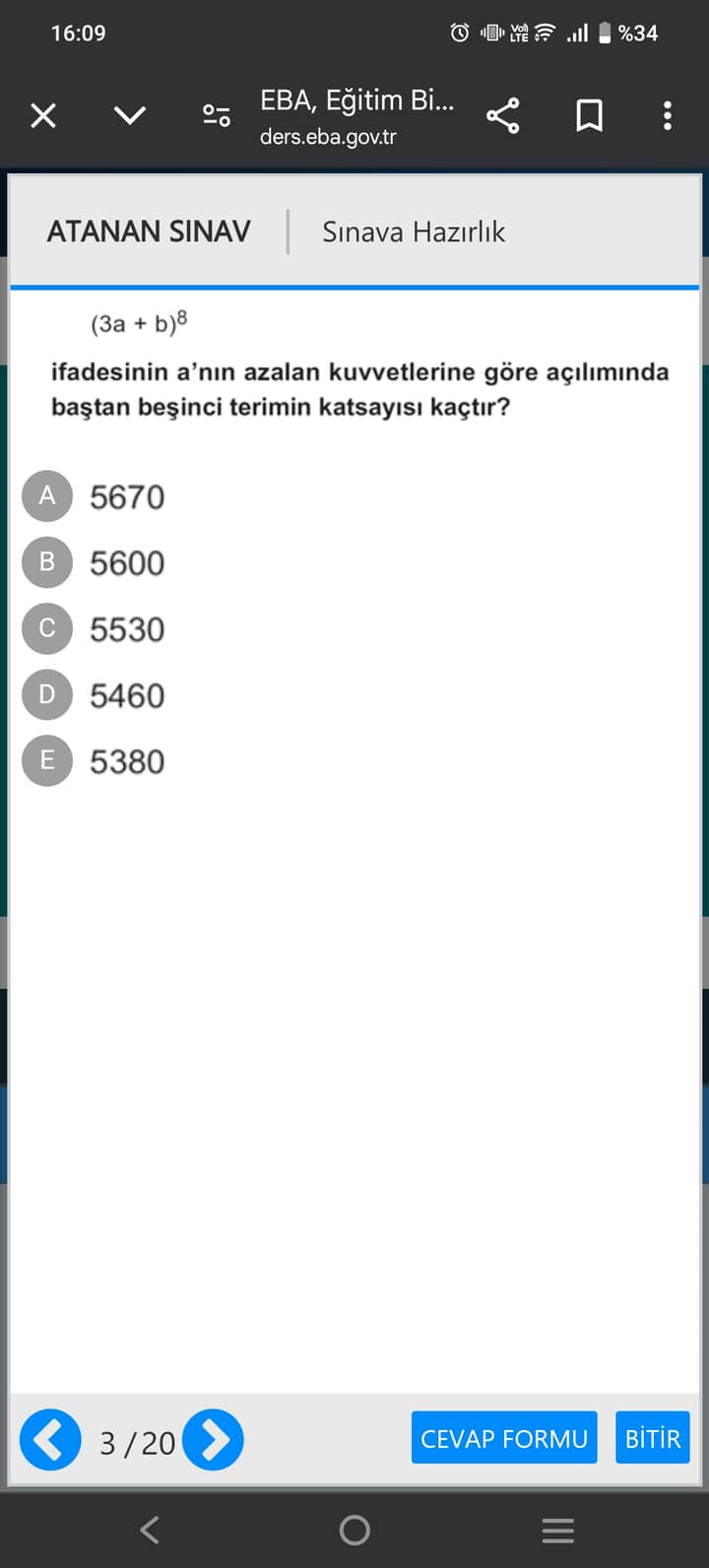Bookmark this page
The image size is (709, 1568).
tap(589, 116)
